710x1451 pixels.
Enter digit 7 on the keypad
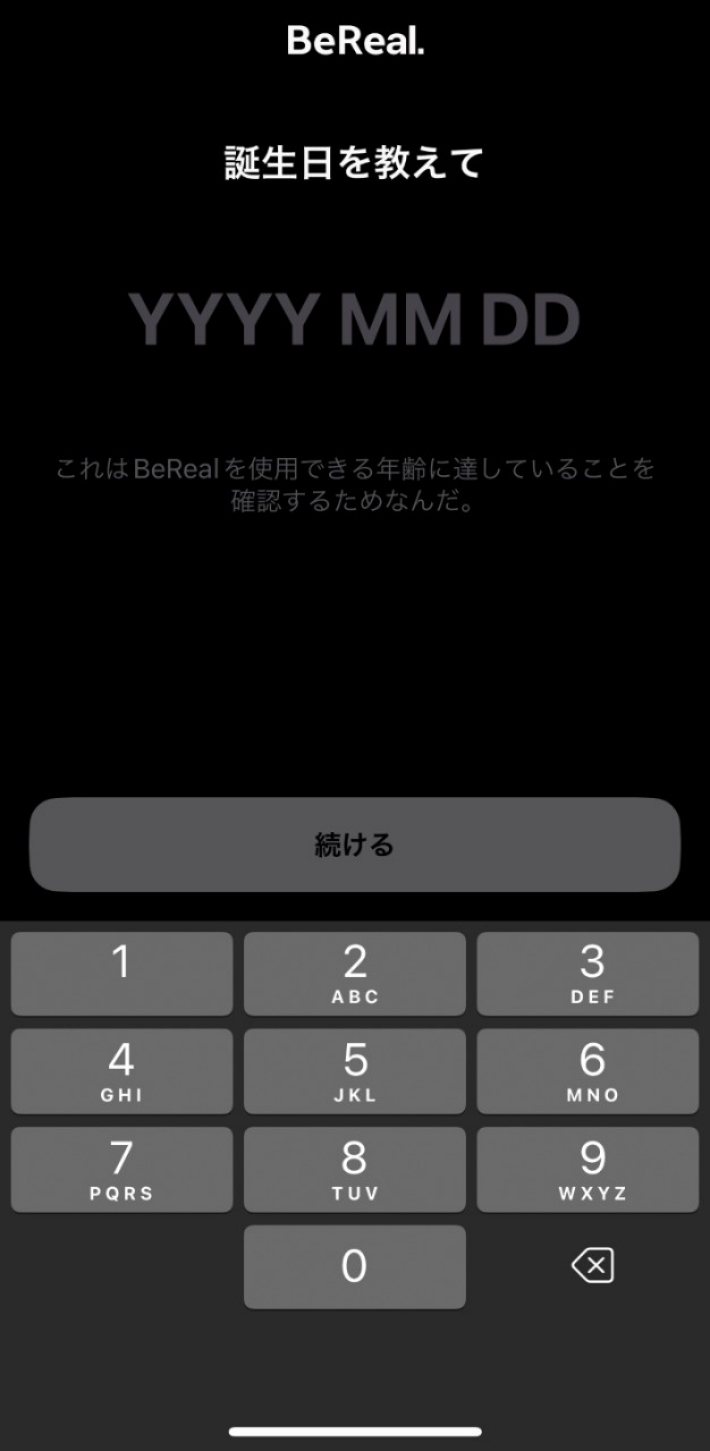(x=121, y=1169)
